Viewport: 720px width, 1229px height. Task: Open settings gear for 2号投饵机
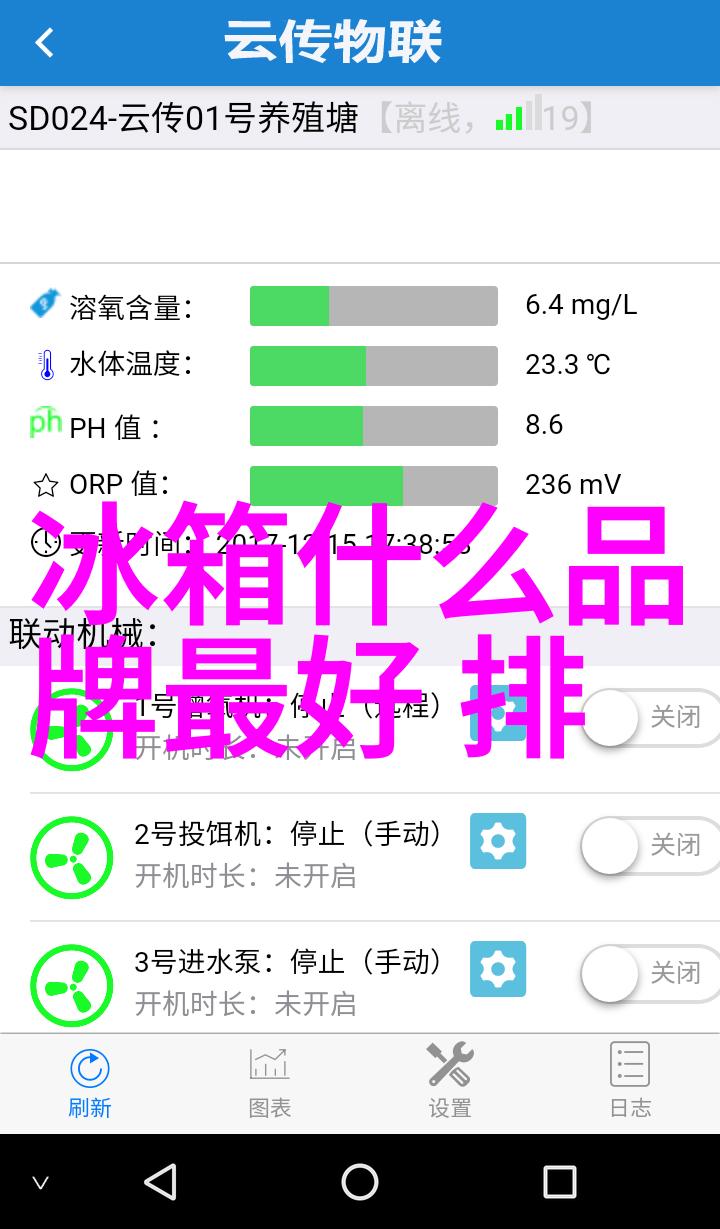(x=498, y=841)
